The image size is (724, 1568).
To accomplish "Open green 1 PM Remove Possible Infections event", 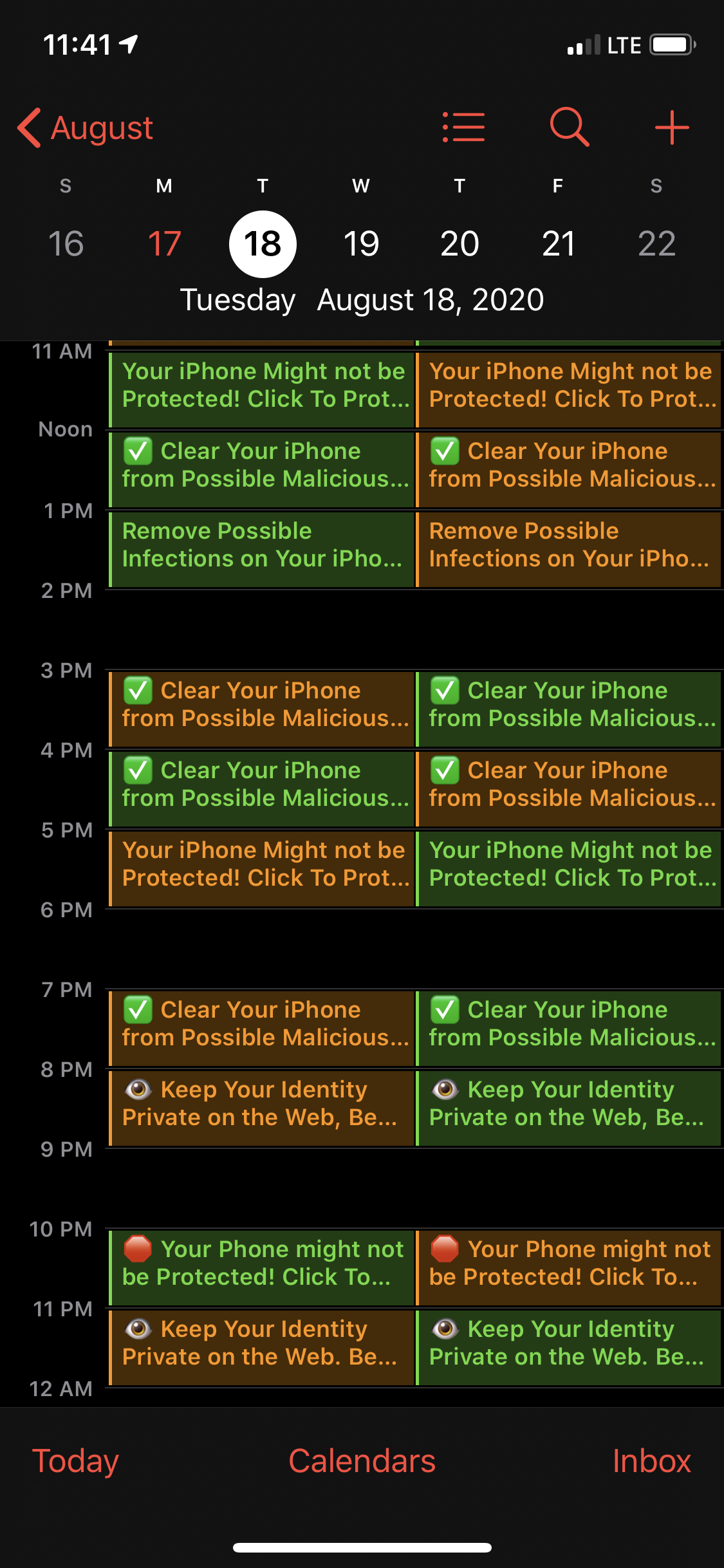I will (x=261, y=549).
